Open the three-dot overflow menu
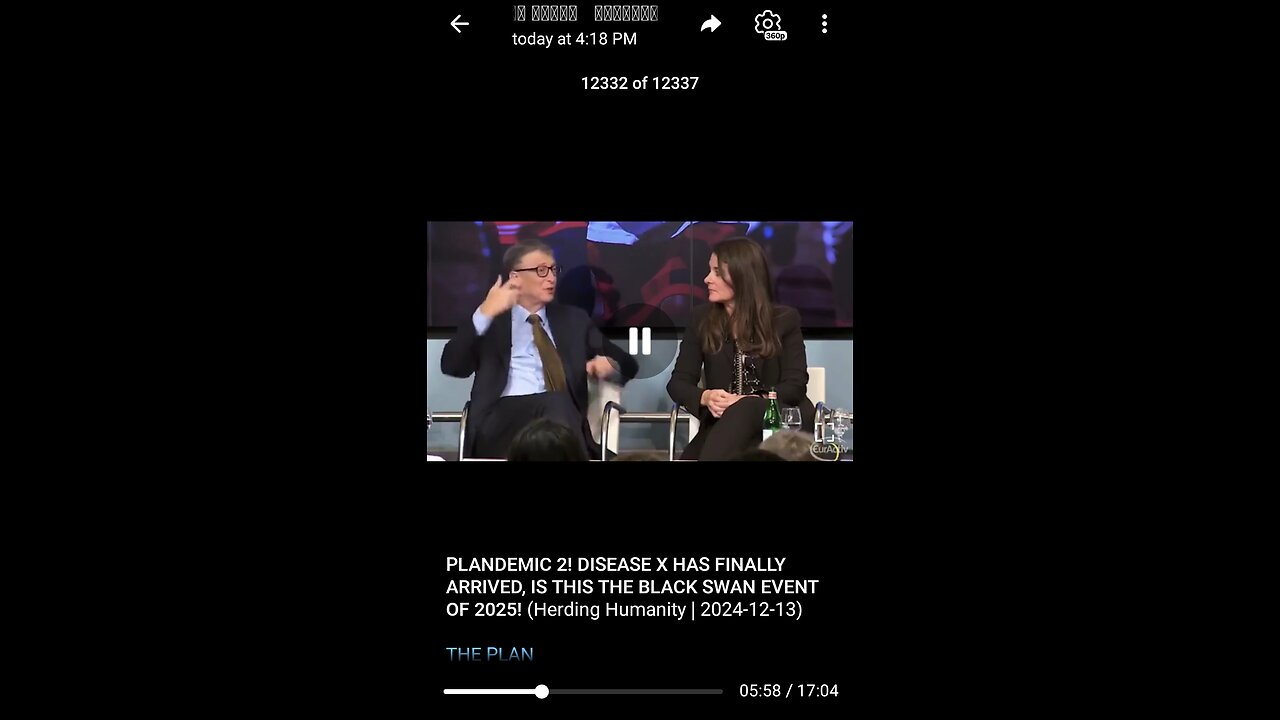1280x720 pixels. 824,24
